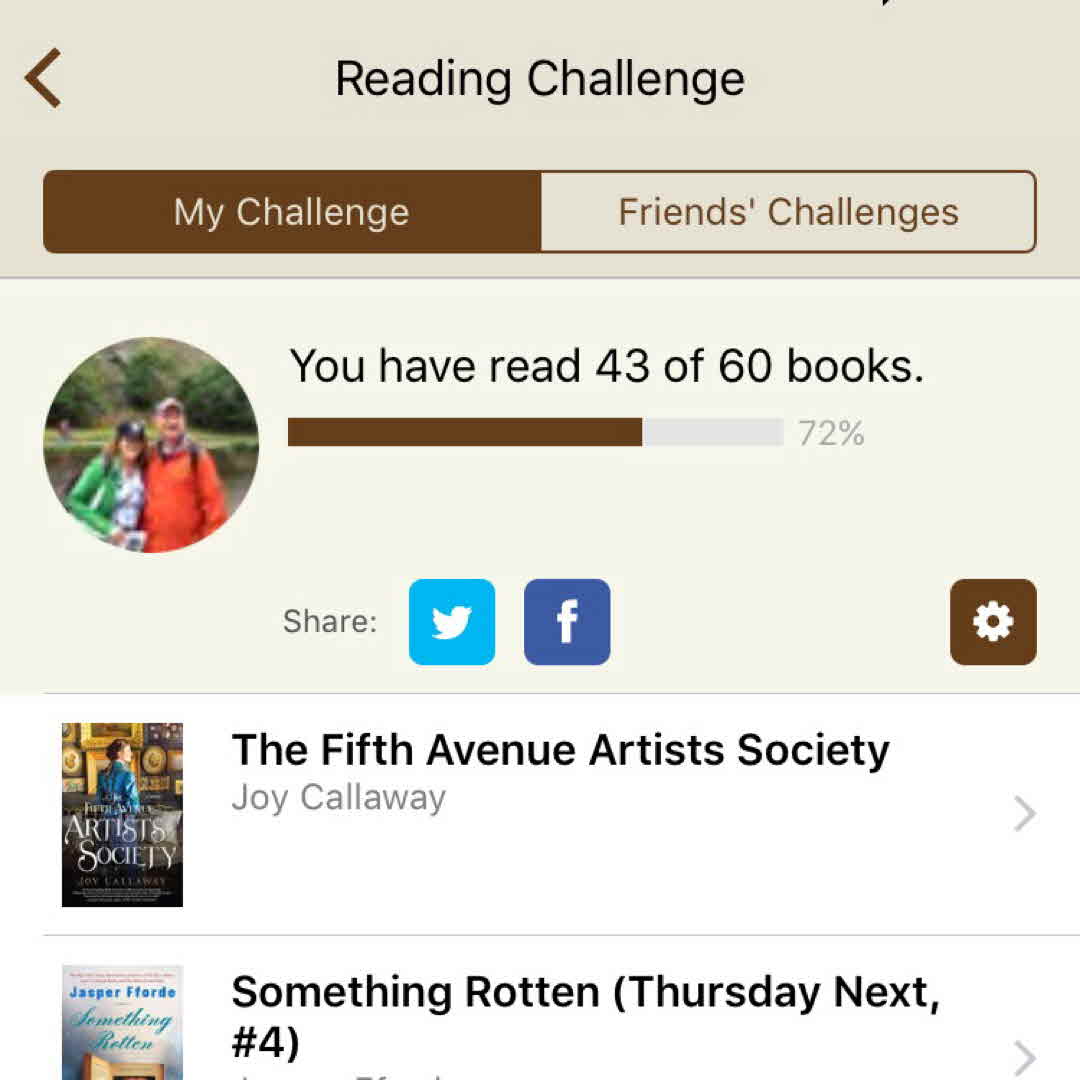Switch to Friends' Challenges tab
This screenshot has width=1080, height=1080.
pos(788,212)
